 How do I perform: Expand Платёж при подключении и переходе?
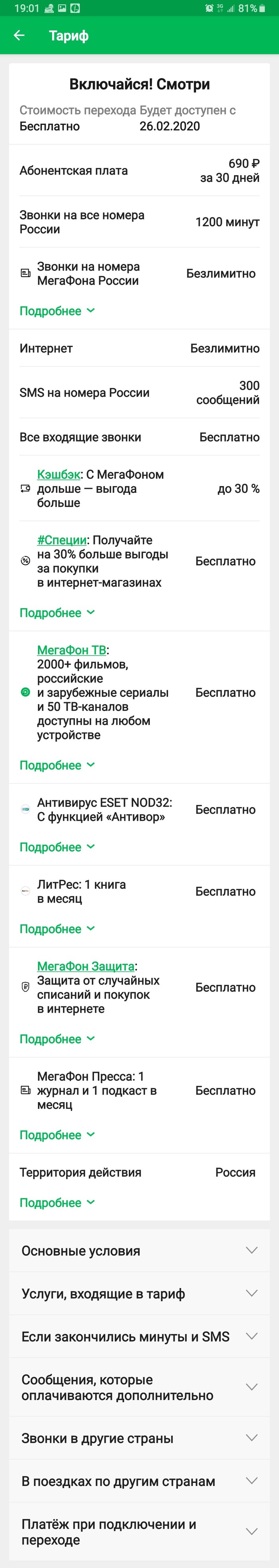(139, 1531)
